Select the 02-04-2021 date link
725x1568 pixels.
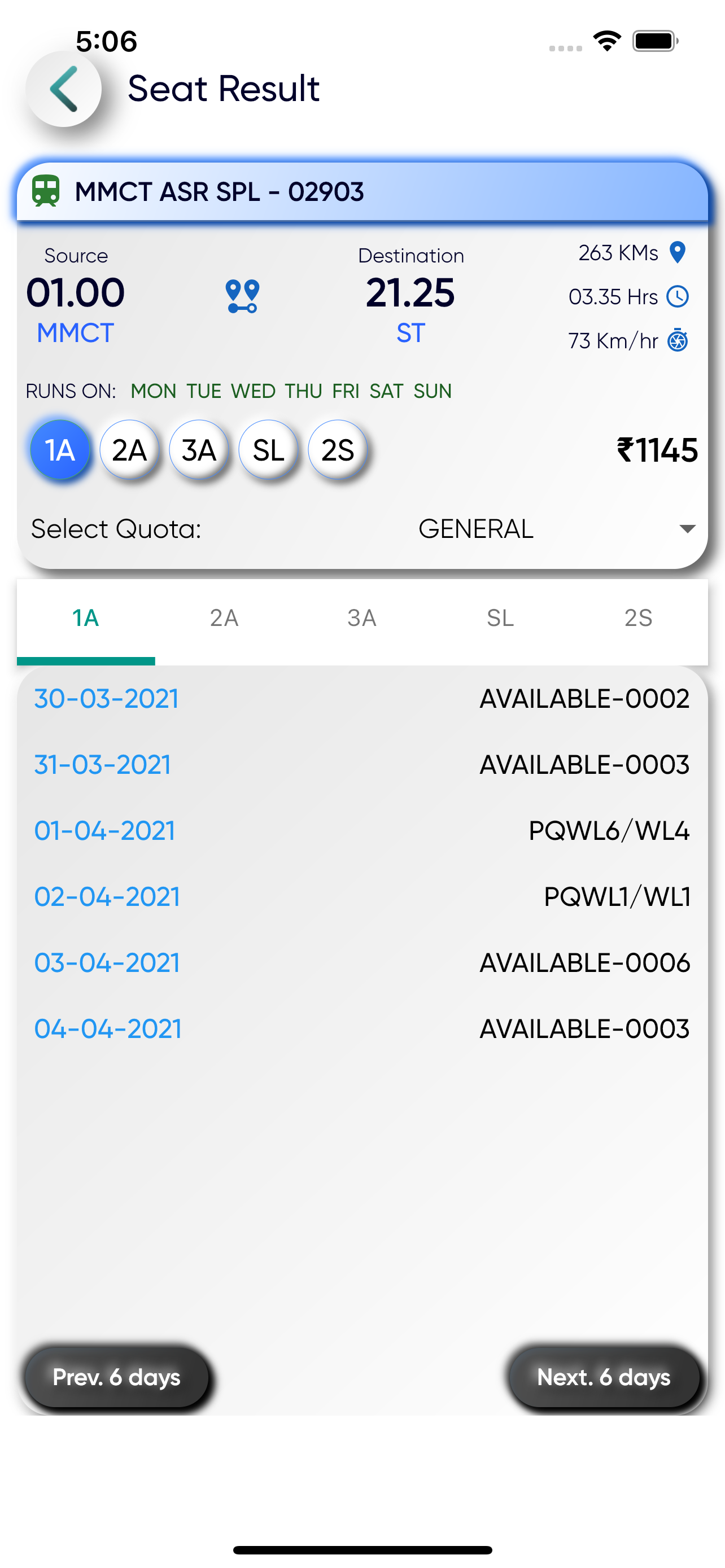[107, 896]
